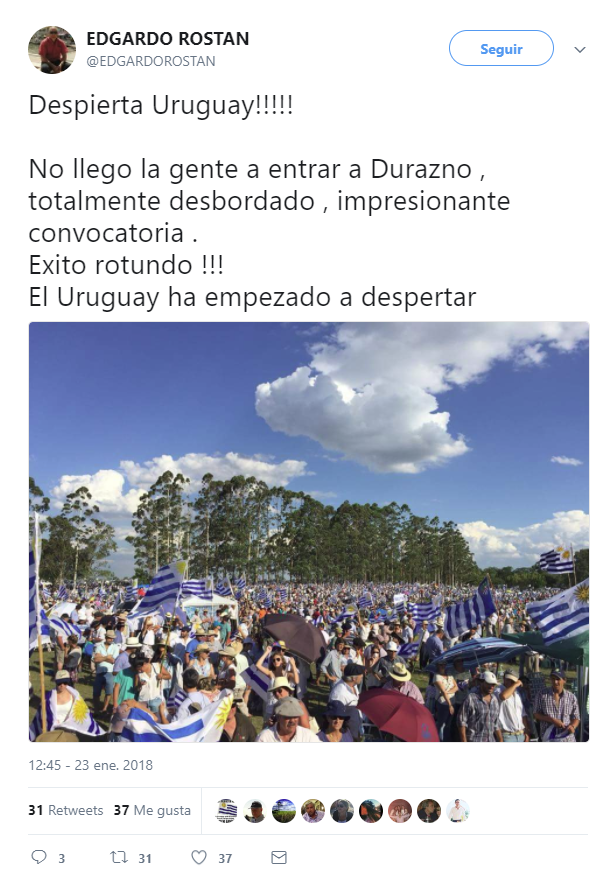Screen dimensions: 601x879
Task: Expand the tweet options chevron
Action: (x=580, y=49)
